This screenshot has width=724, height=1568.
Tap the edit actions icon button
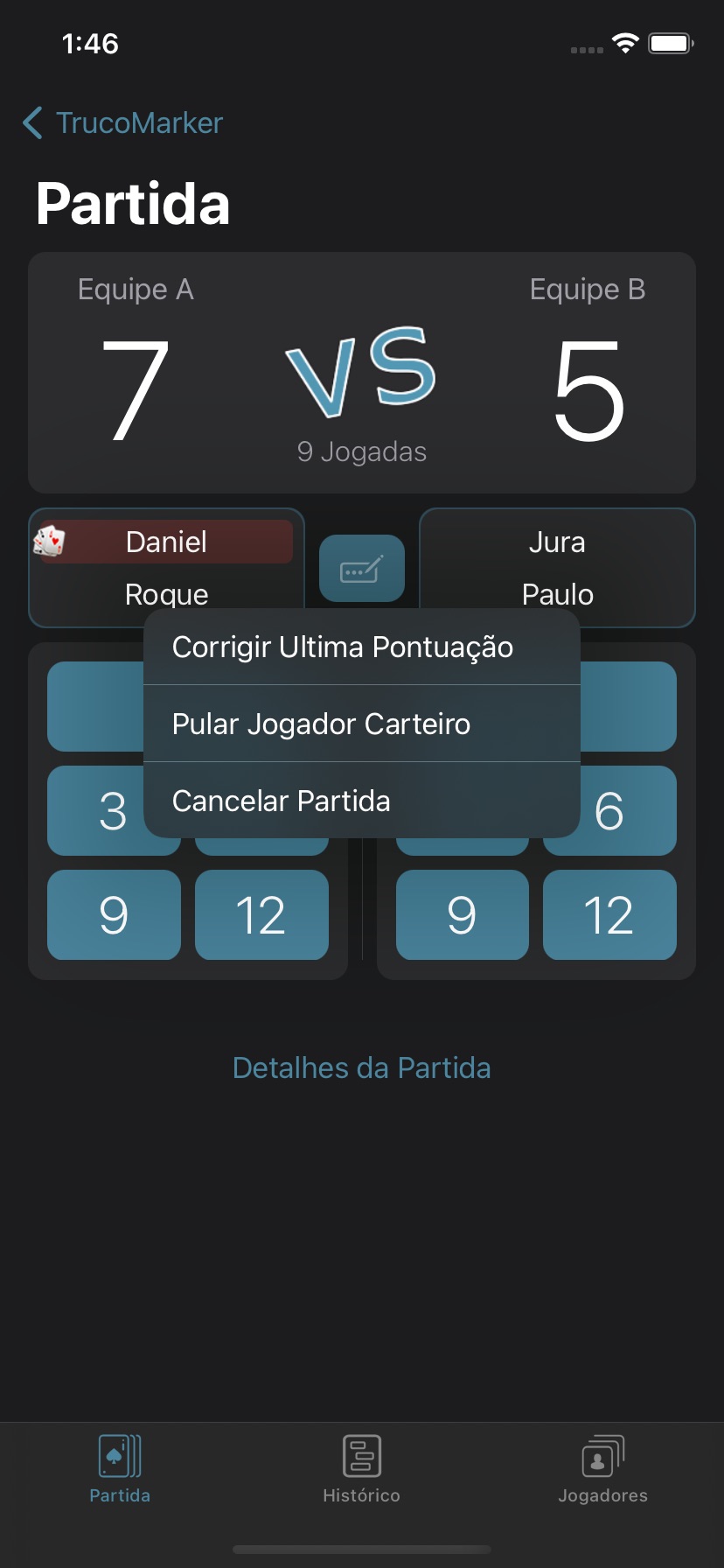(361, 569)
